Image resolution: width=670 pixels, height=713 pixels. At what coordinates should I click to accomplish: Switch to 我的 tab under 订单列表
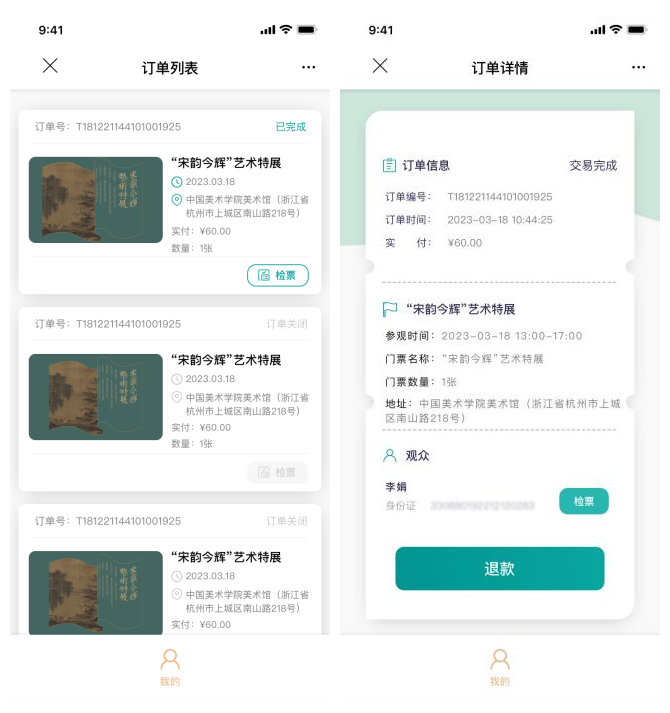(x=170, y=667)
